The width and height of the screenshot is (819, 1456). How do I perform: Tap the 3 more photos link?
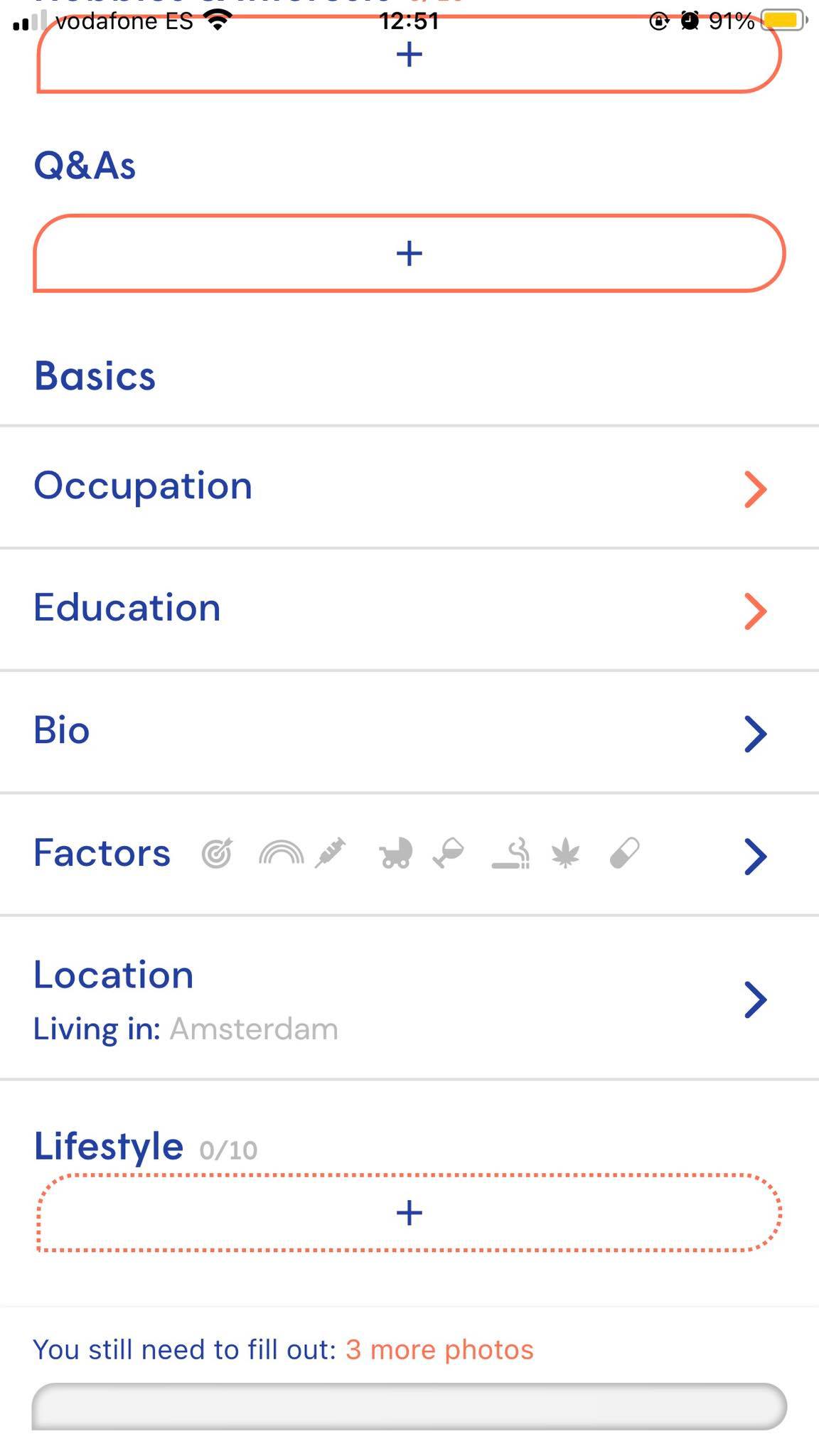point(439,1349)
